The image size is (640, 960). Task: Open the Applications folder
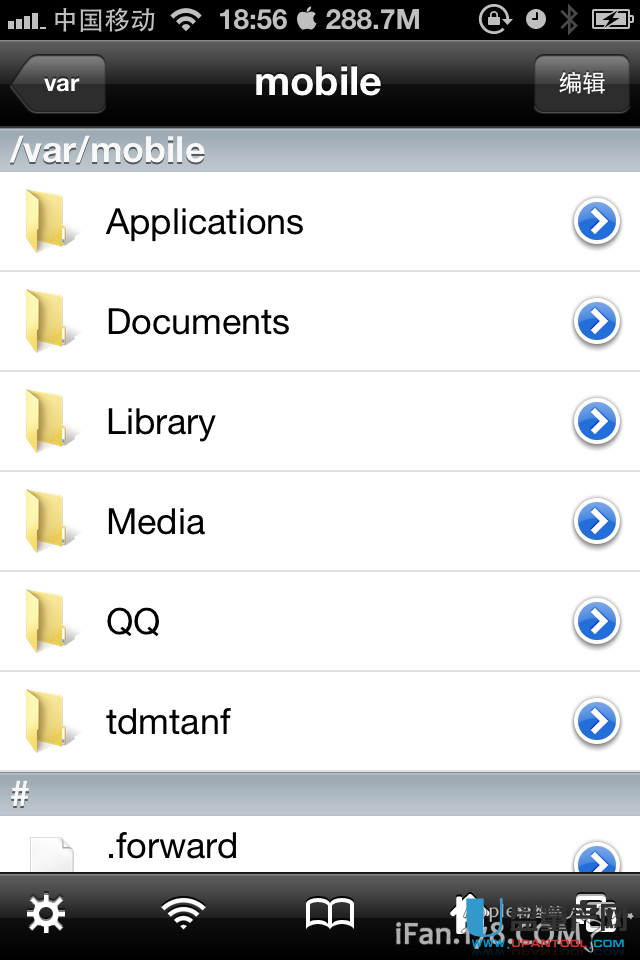pos(204,222)
